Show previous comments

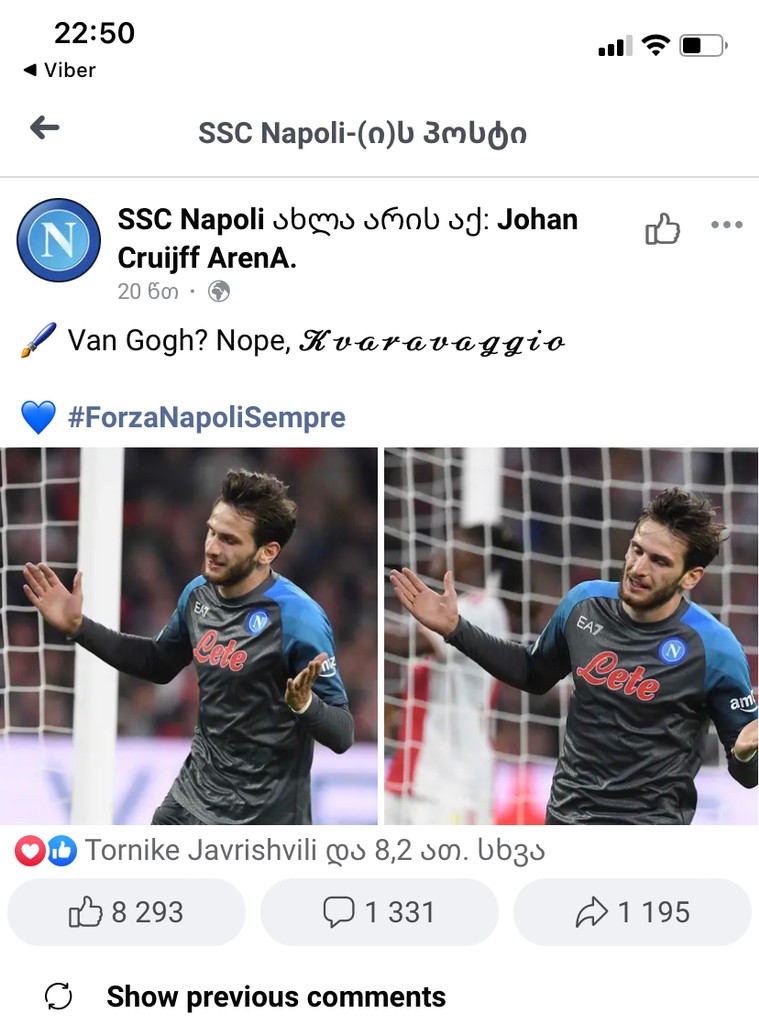coord(275,996)
